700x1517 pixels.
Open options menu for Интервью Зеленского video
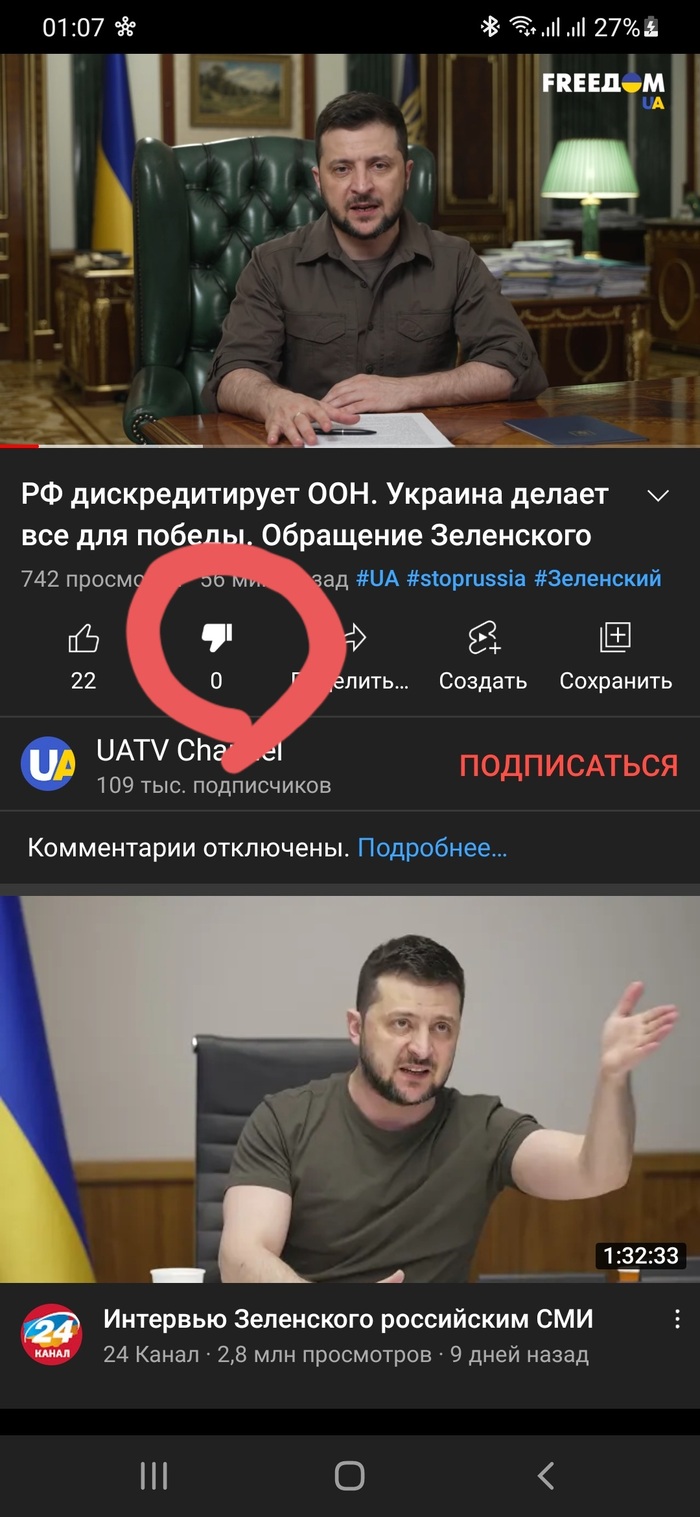pos(679,1319)
